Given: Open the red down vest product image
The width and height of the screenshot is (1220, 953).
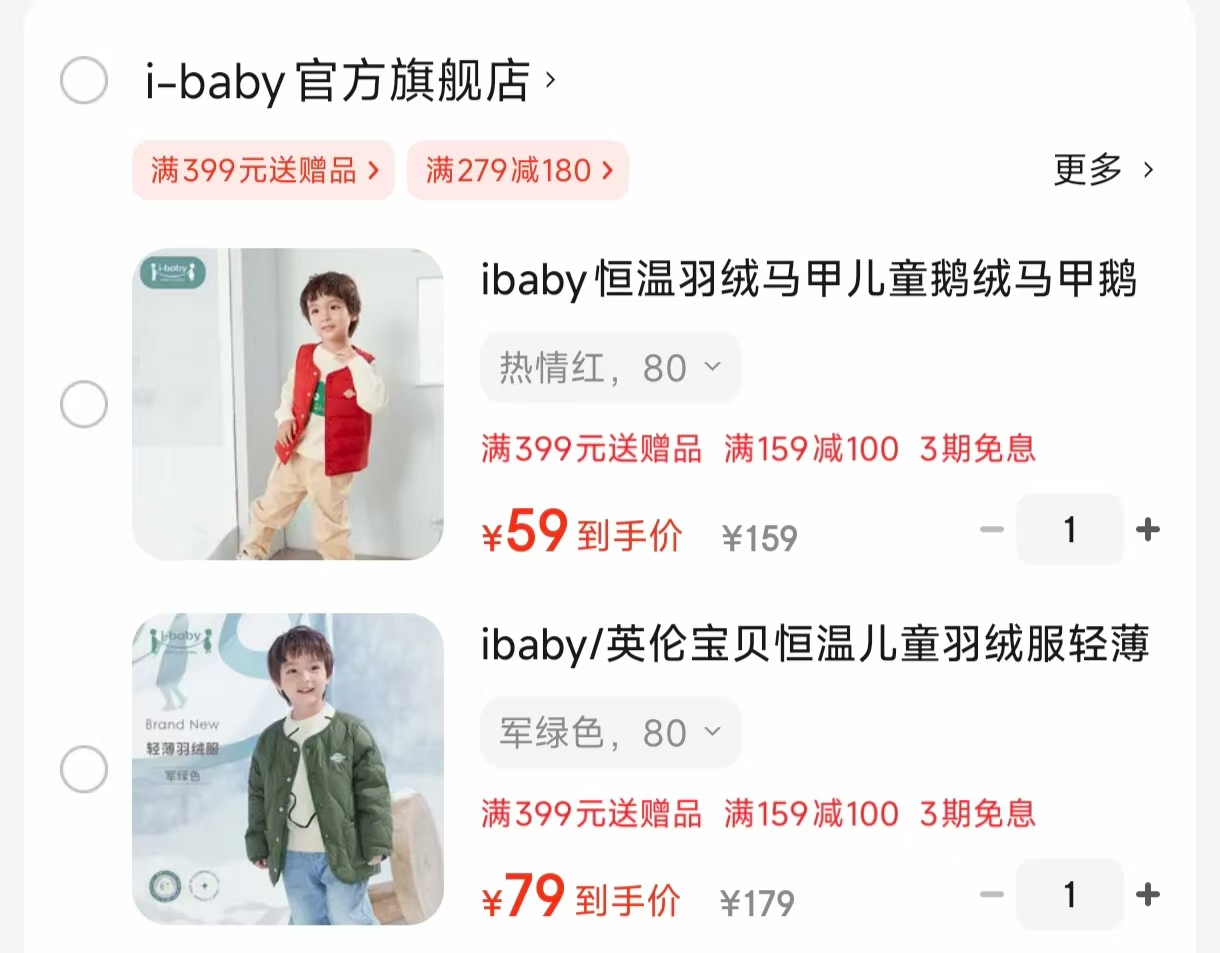Looking at the screenshot, I should tap(288, 404).
